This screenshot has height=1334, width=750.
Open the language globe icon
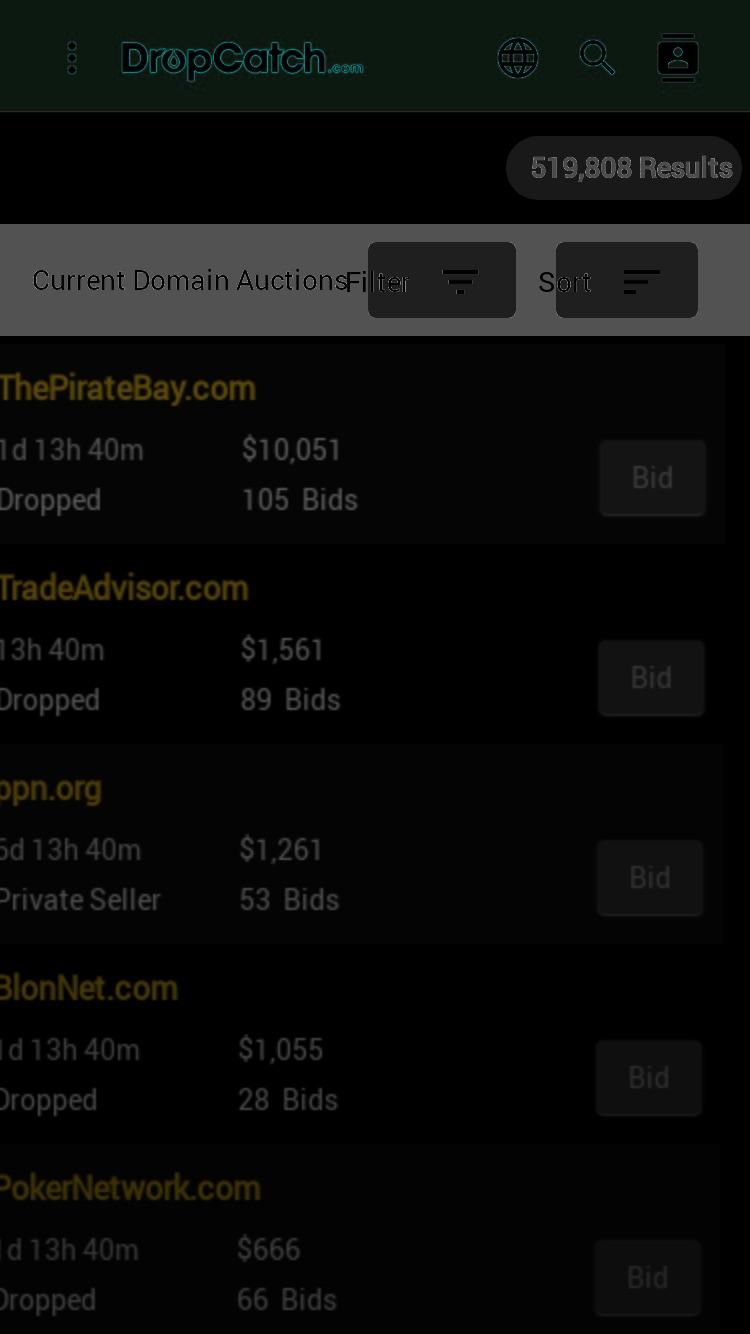[x=518, y=58]
